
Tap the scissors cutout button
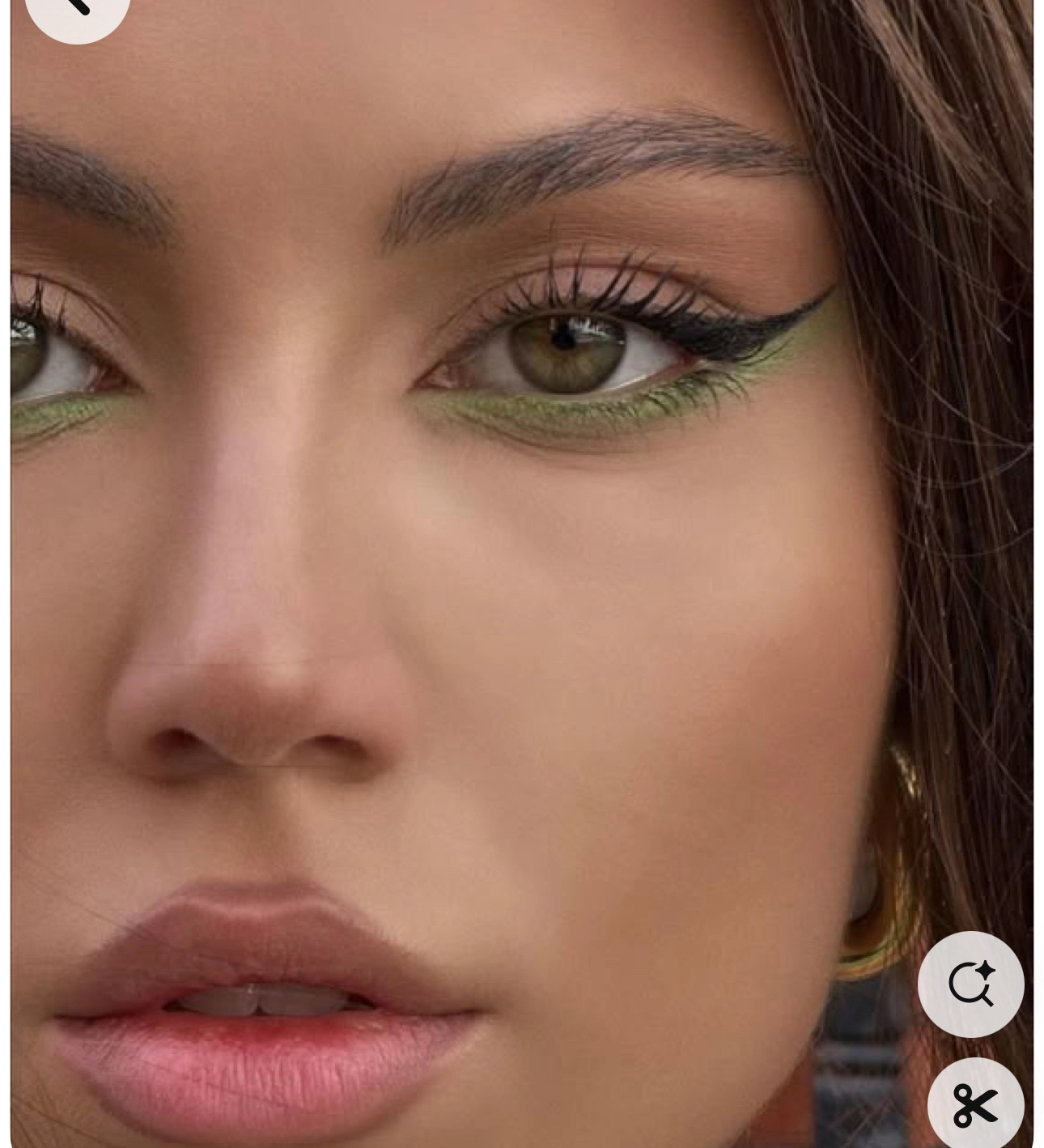click(975, 1104)
